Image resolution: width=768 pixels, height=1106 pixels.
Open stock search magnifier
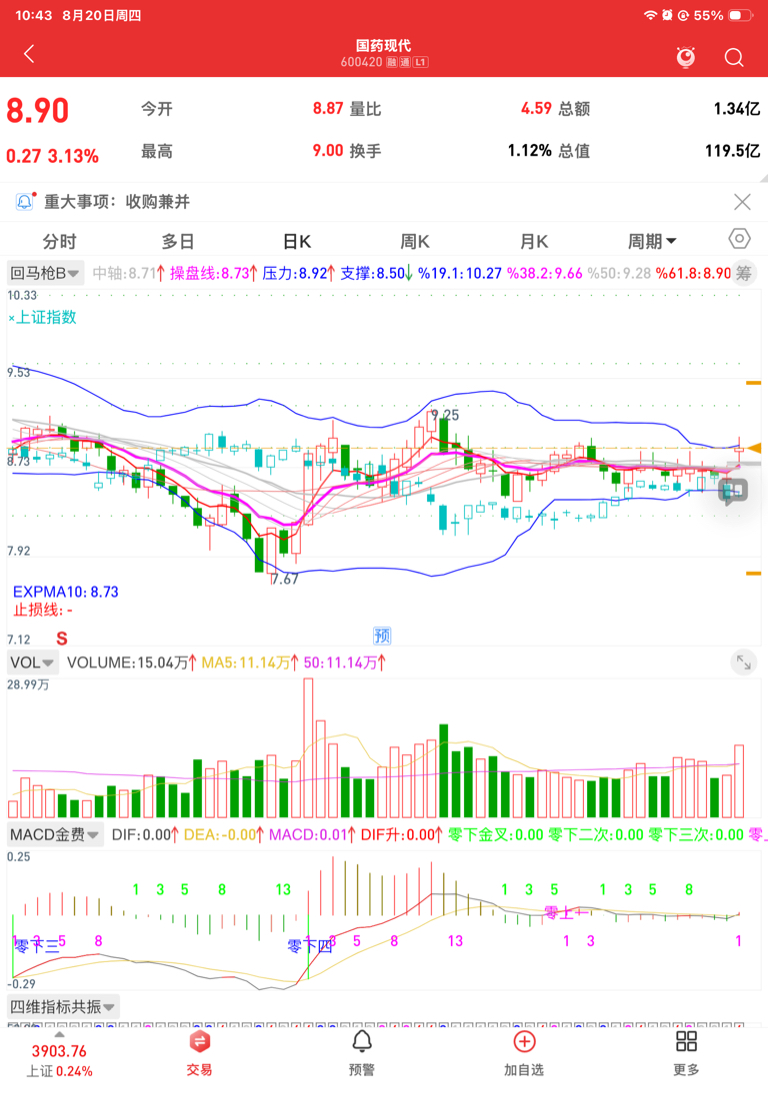[734, 57]
